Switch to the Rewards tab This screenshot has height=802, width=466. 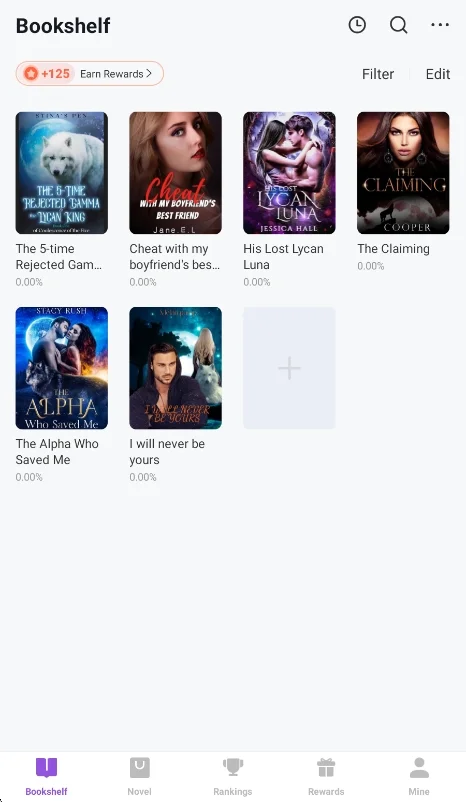[x=326, y=776]
